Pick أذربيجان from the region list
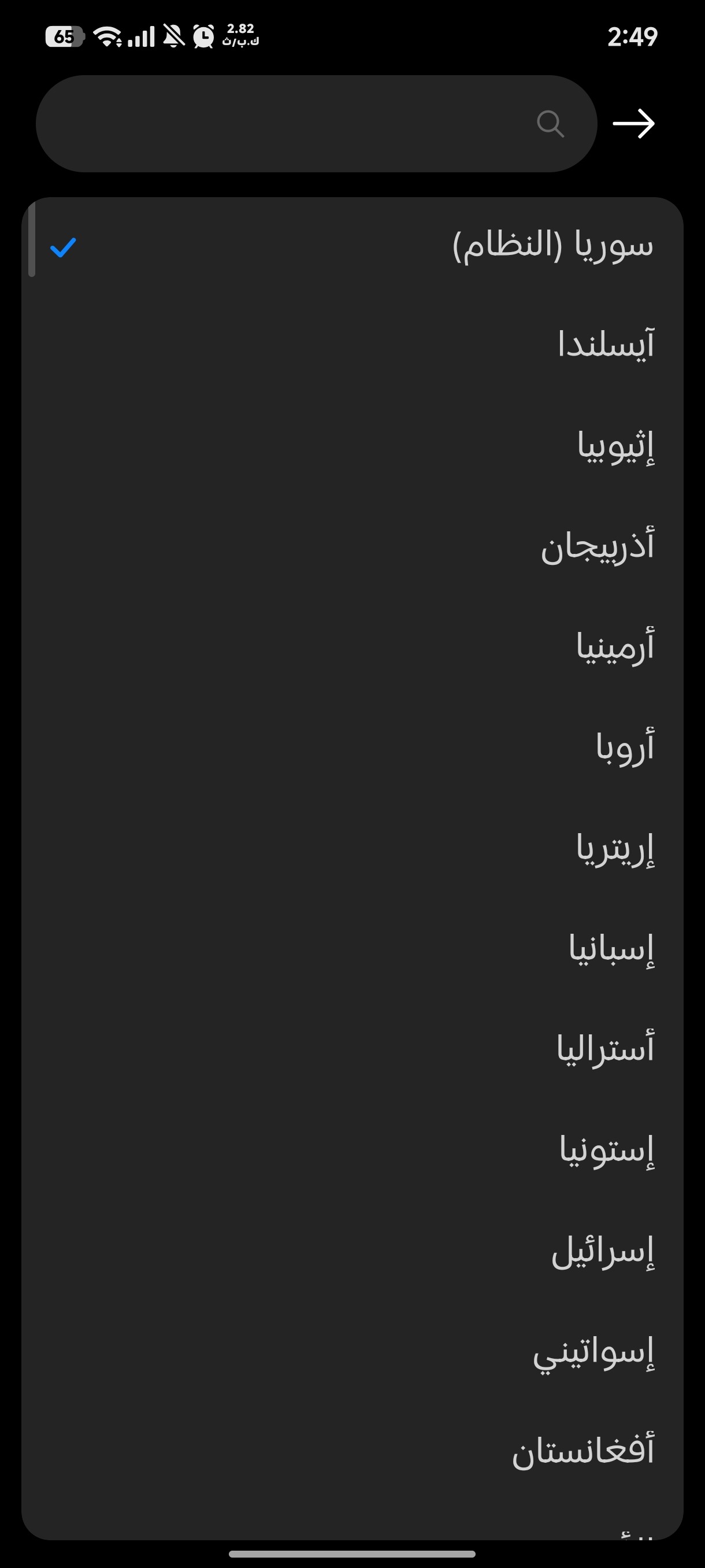705x1568 pixels. coord(352,546)
